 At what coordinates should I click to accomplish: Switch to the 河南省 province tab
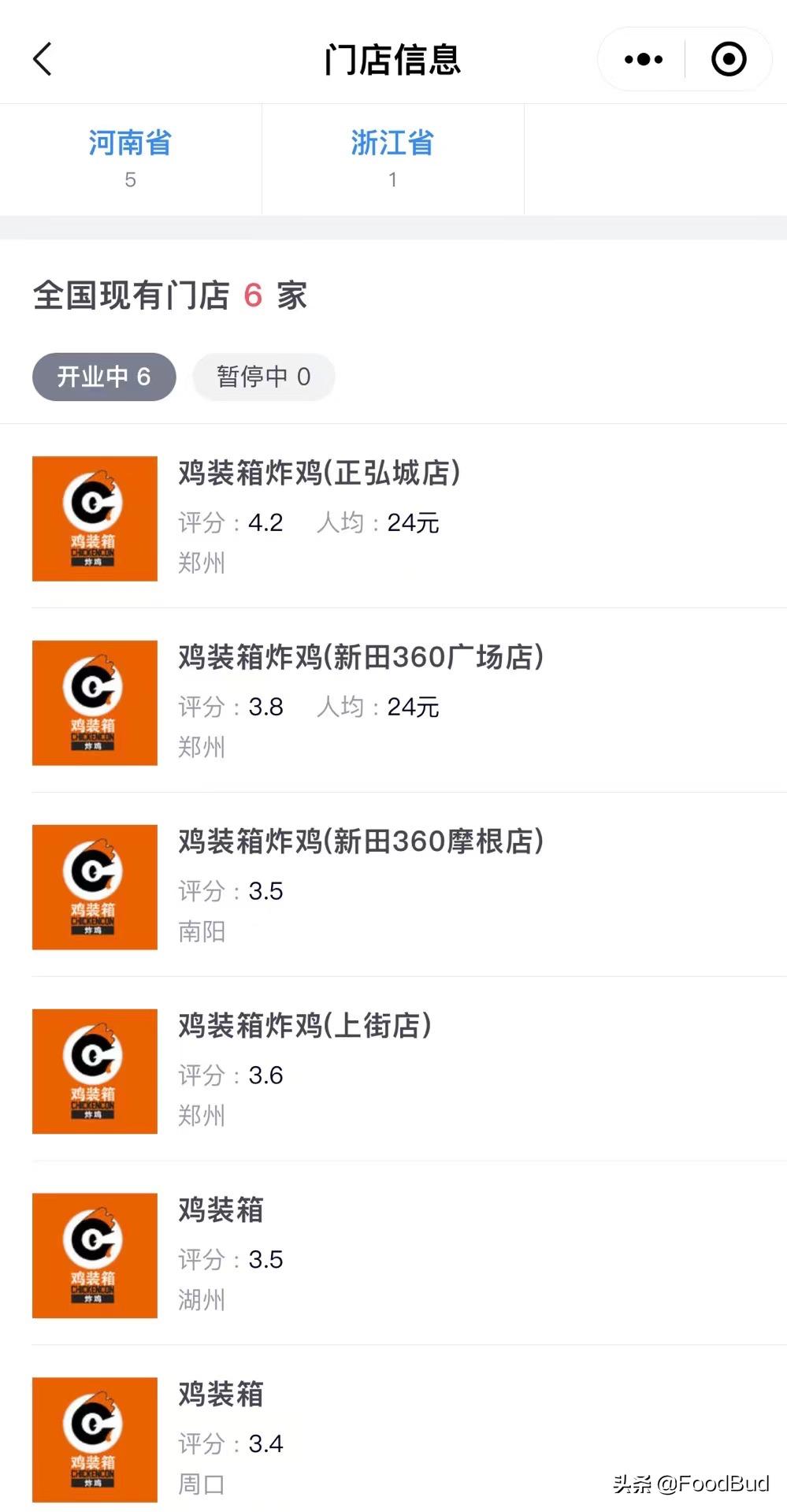[x=131, y=158]
